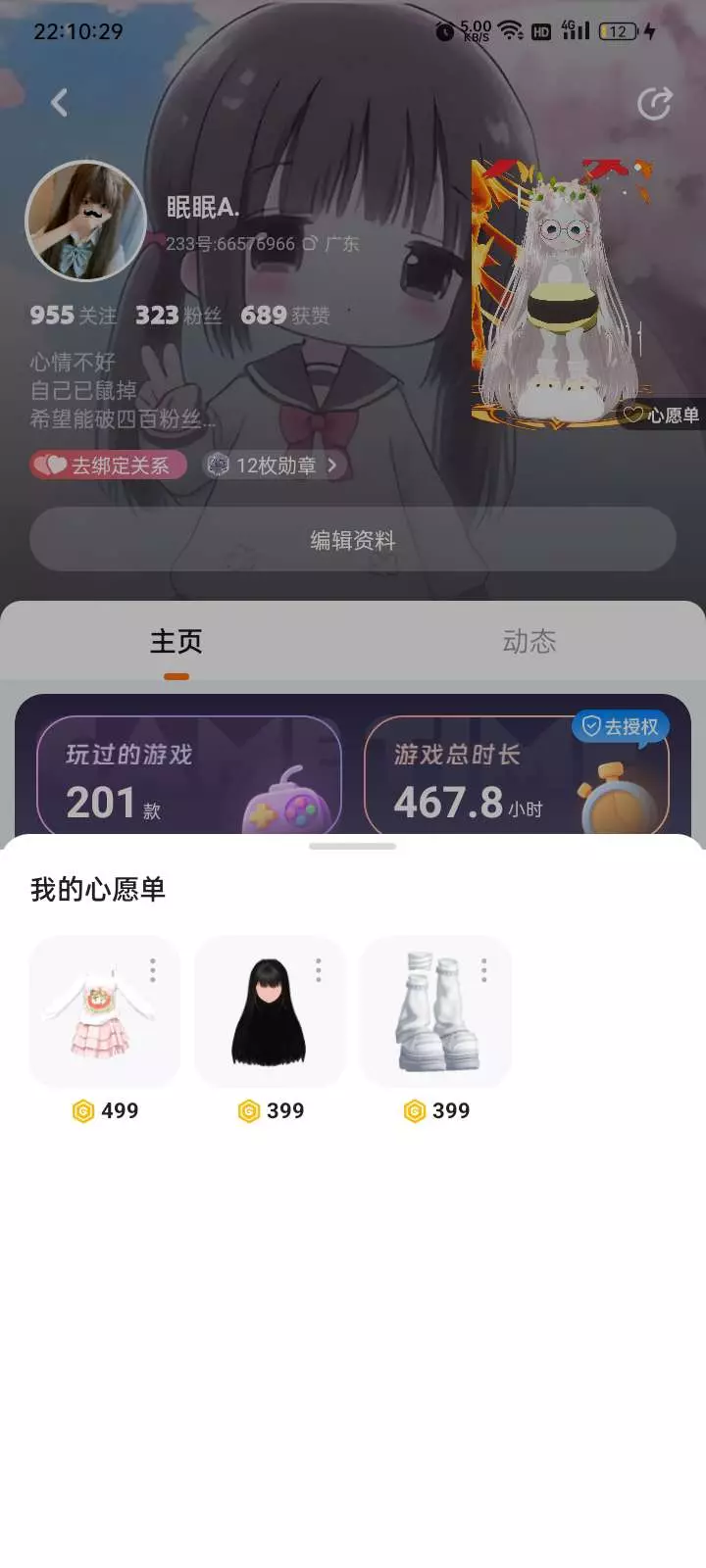Viewport: 706px width, 1568px height.
Task: Open the 玩过的游戏 201款 card
Action: [x=188, y=775]
